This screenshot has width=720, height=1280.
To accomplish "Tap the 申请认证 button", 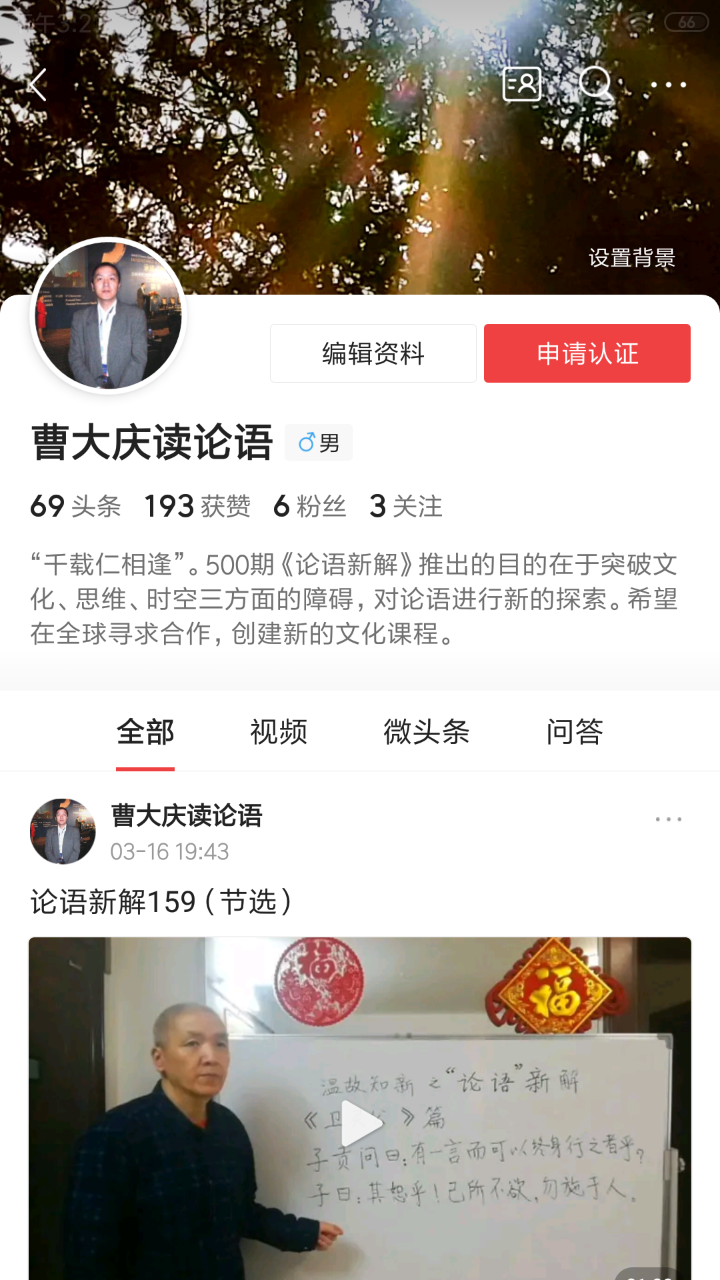I will tap(587, 353).
